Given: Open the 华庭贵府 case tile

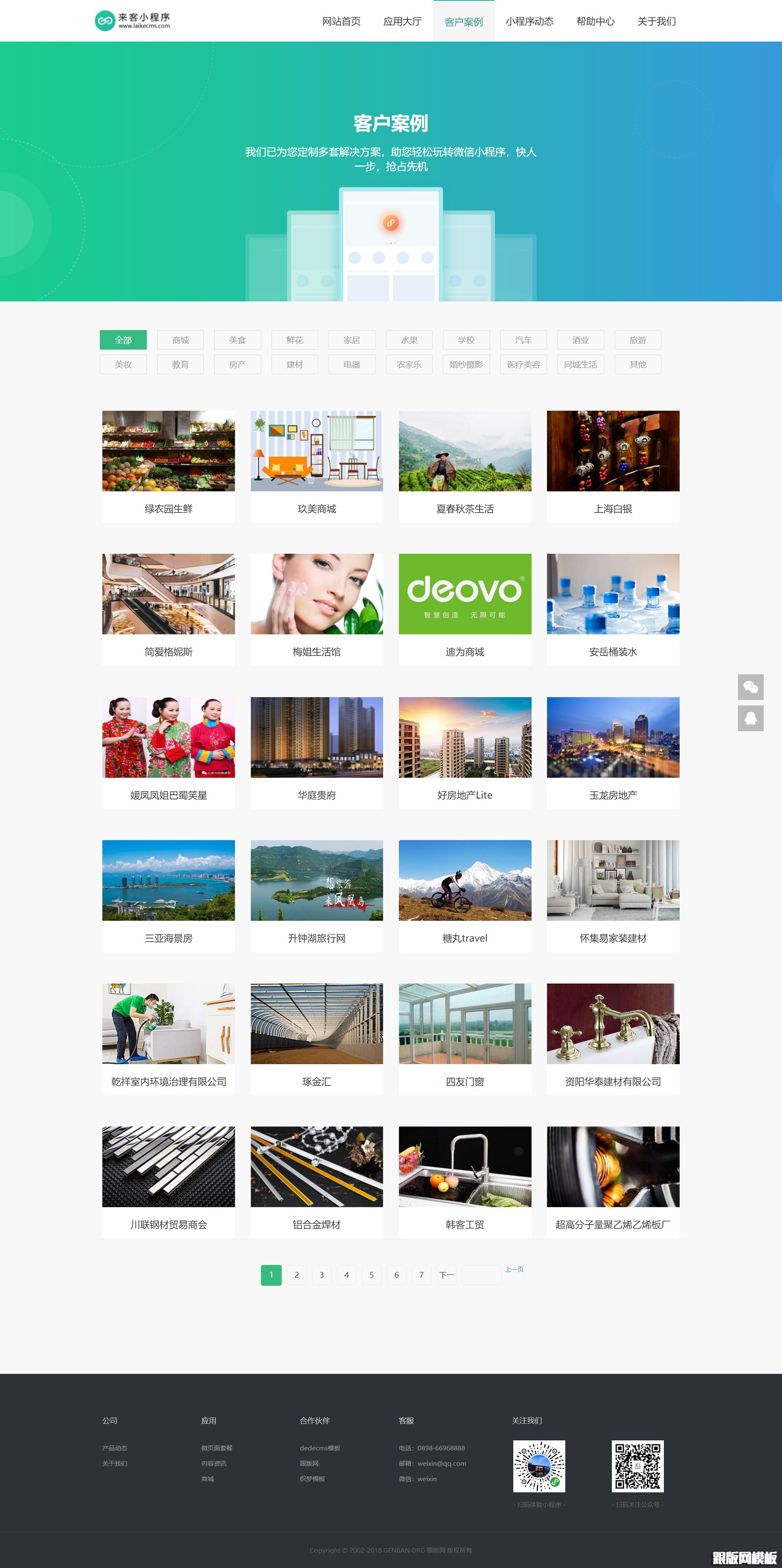Looking at the screenshot, I should pos(317,752).
